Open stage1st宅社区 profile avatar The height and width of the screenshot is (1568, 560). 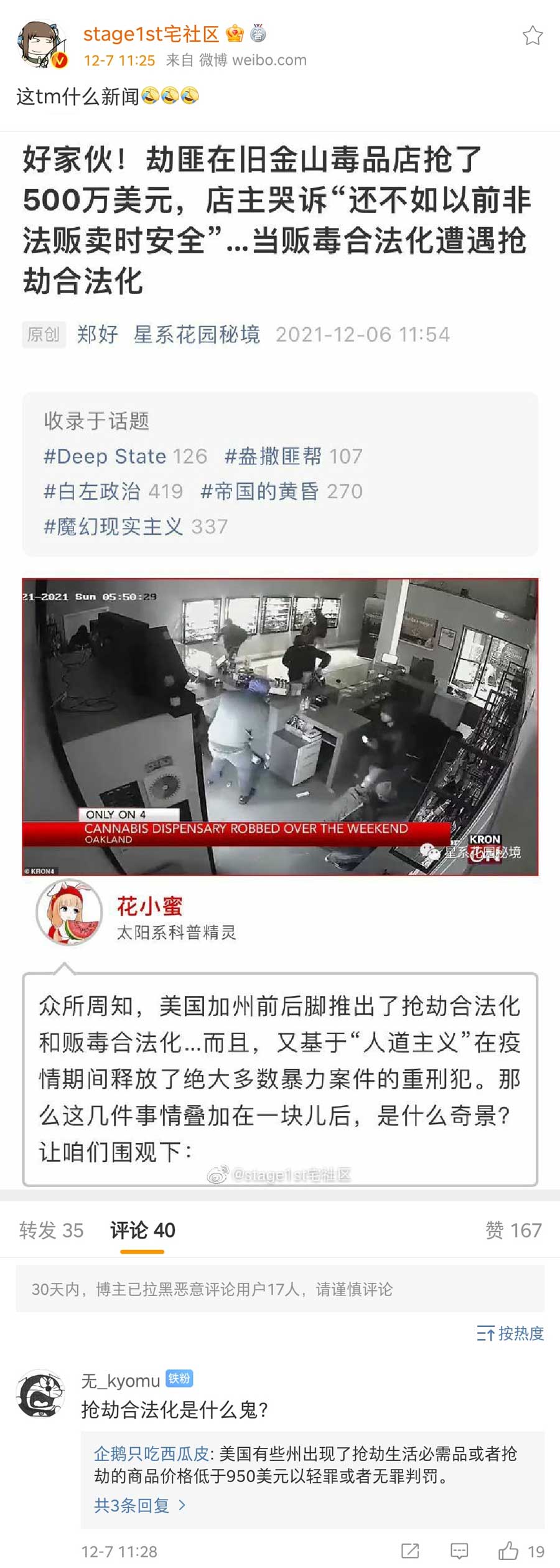pos(42,44)
